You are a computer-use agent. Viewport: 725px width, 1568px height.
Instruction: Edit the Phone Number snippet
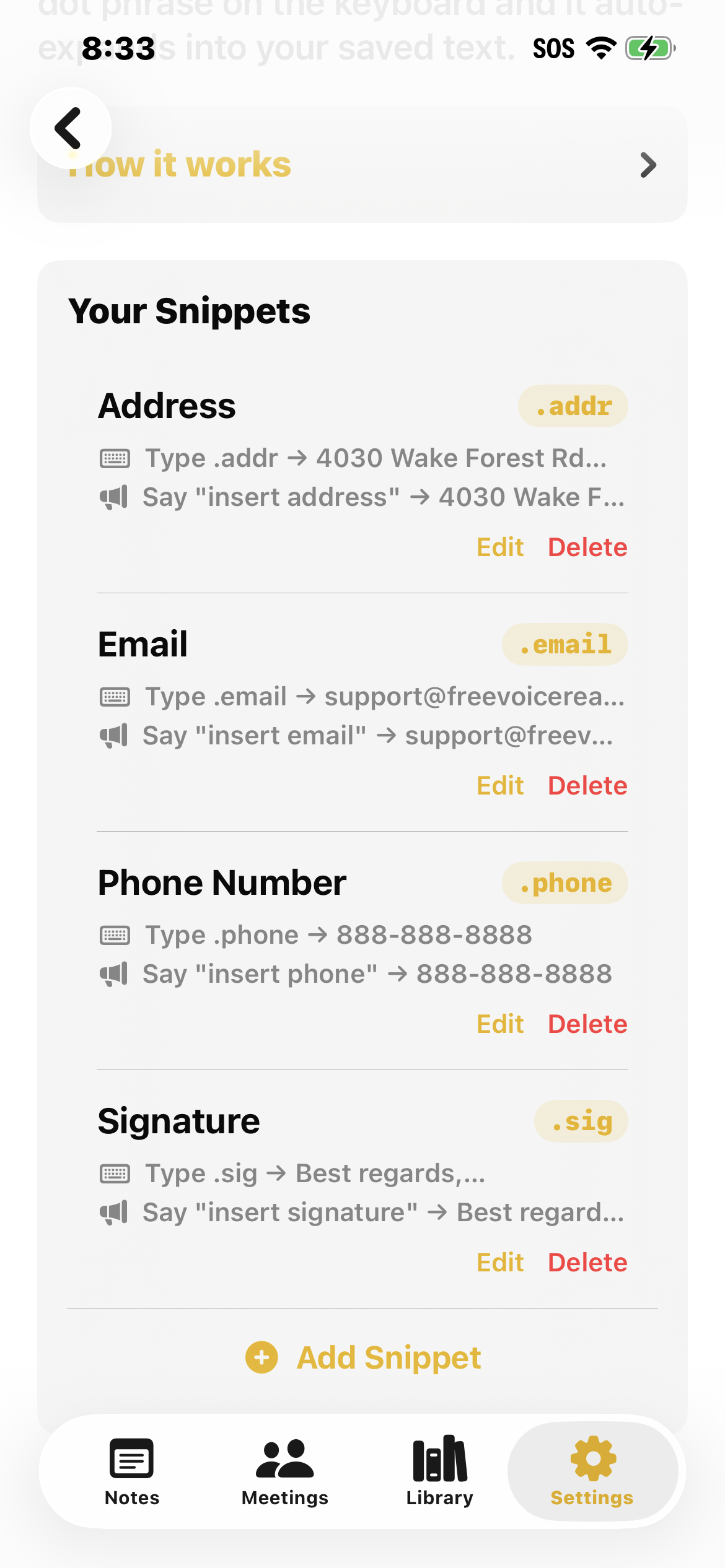500,1023
